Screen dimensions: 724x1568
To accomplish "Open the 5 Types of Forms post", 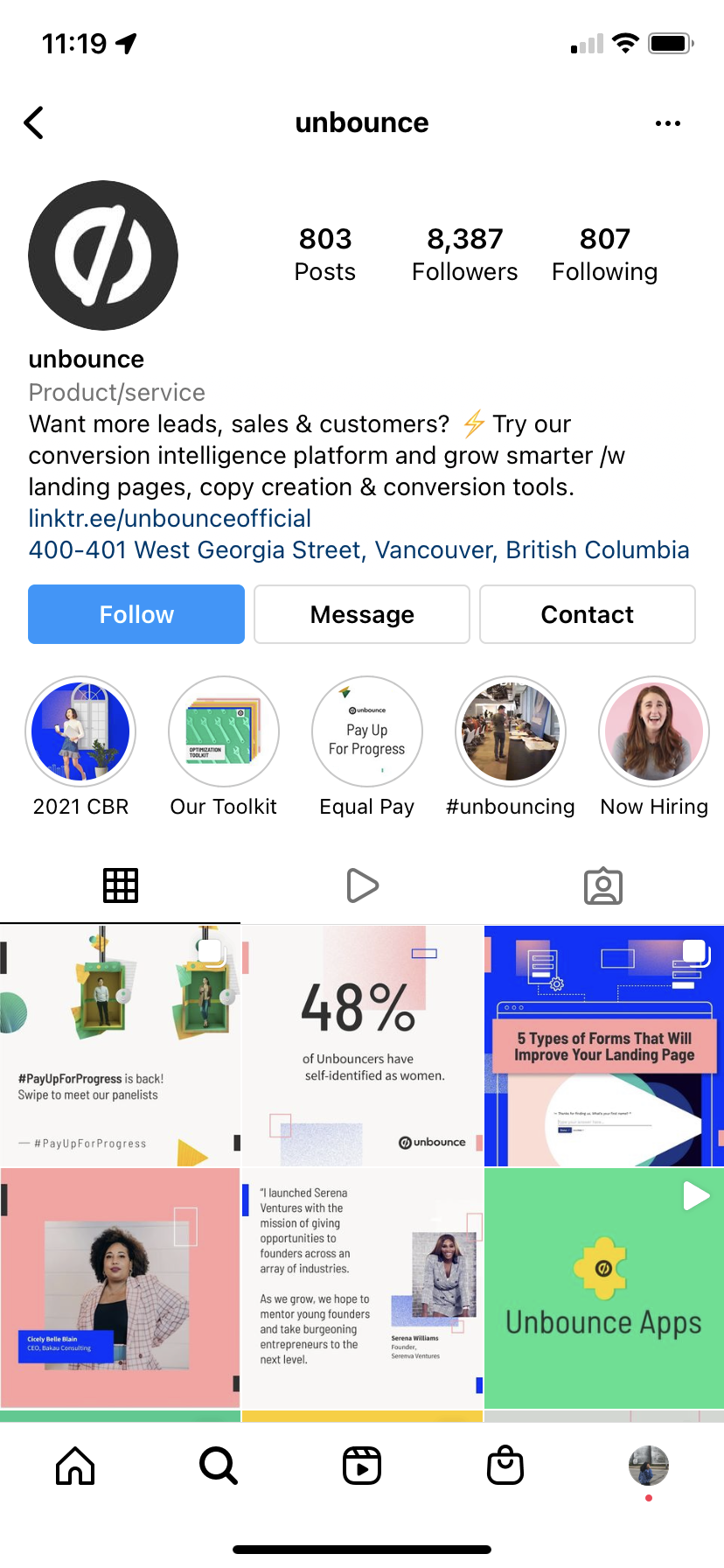I will coord(604,1046).
